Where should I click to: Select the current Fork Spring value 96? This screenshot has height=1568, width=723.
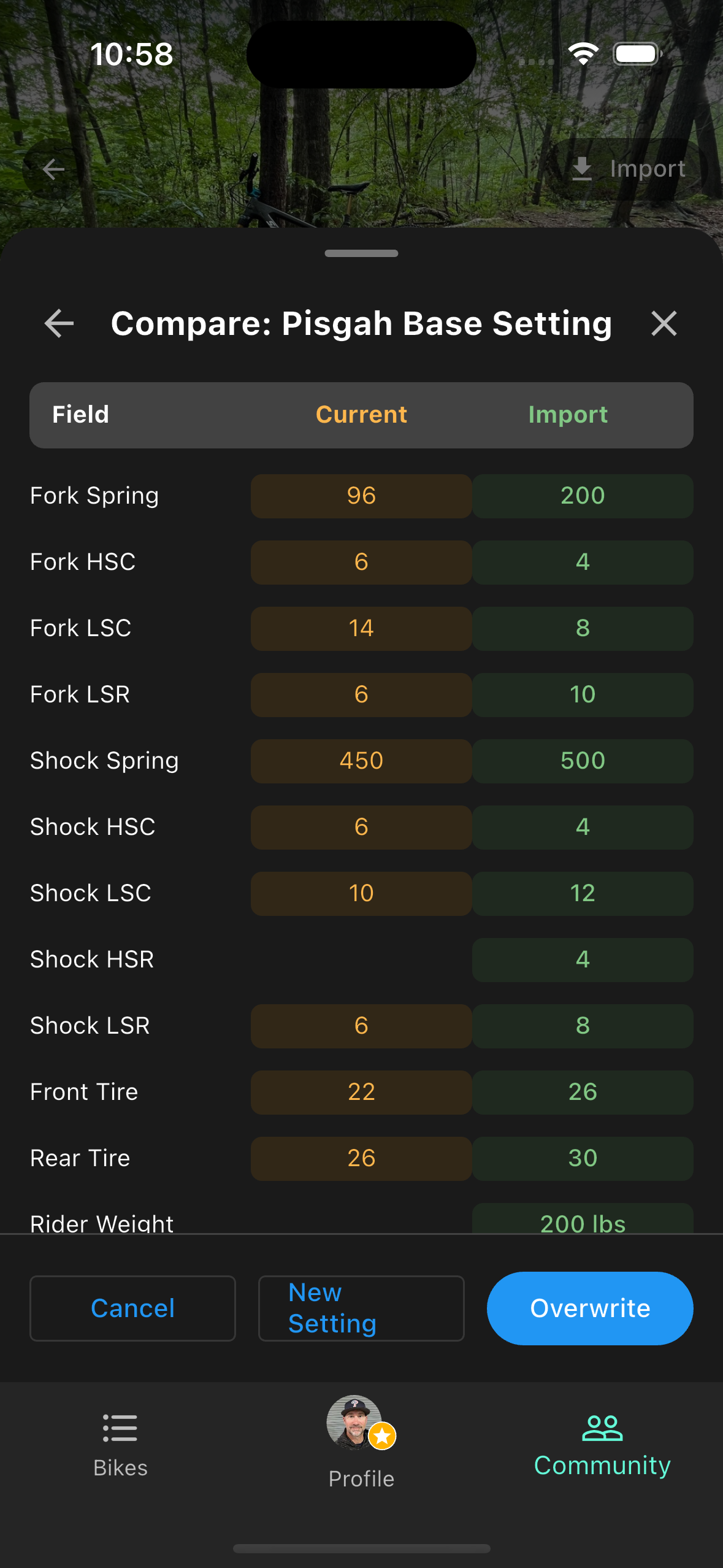[361, 496]
